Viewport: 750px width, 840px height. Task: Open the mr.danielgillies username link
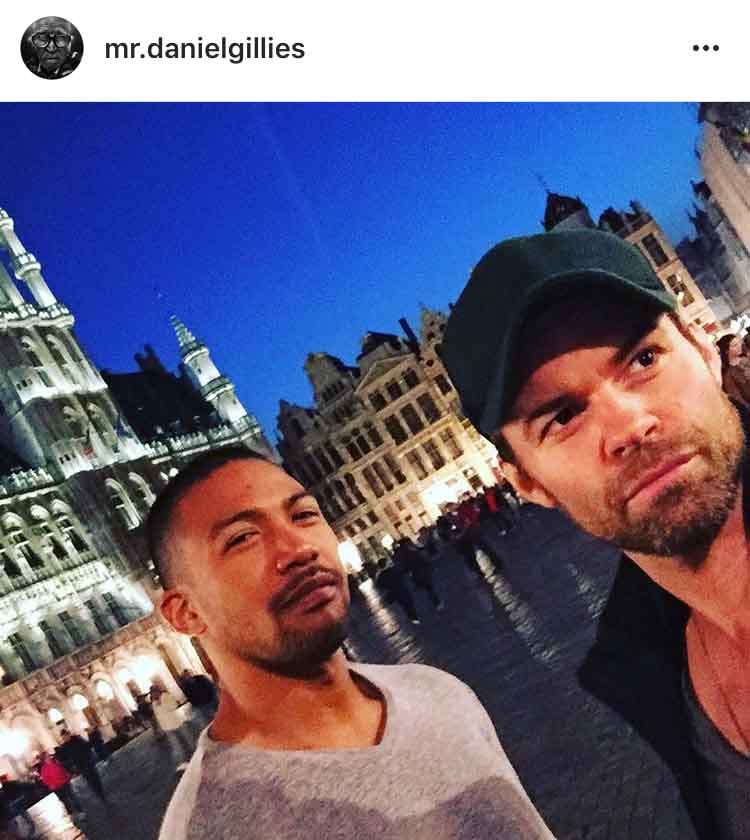click(205, 49)
